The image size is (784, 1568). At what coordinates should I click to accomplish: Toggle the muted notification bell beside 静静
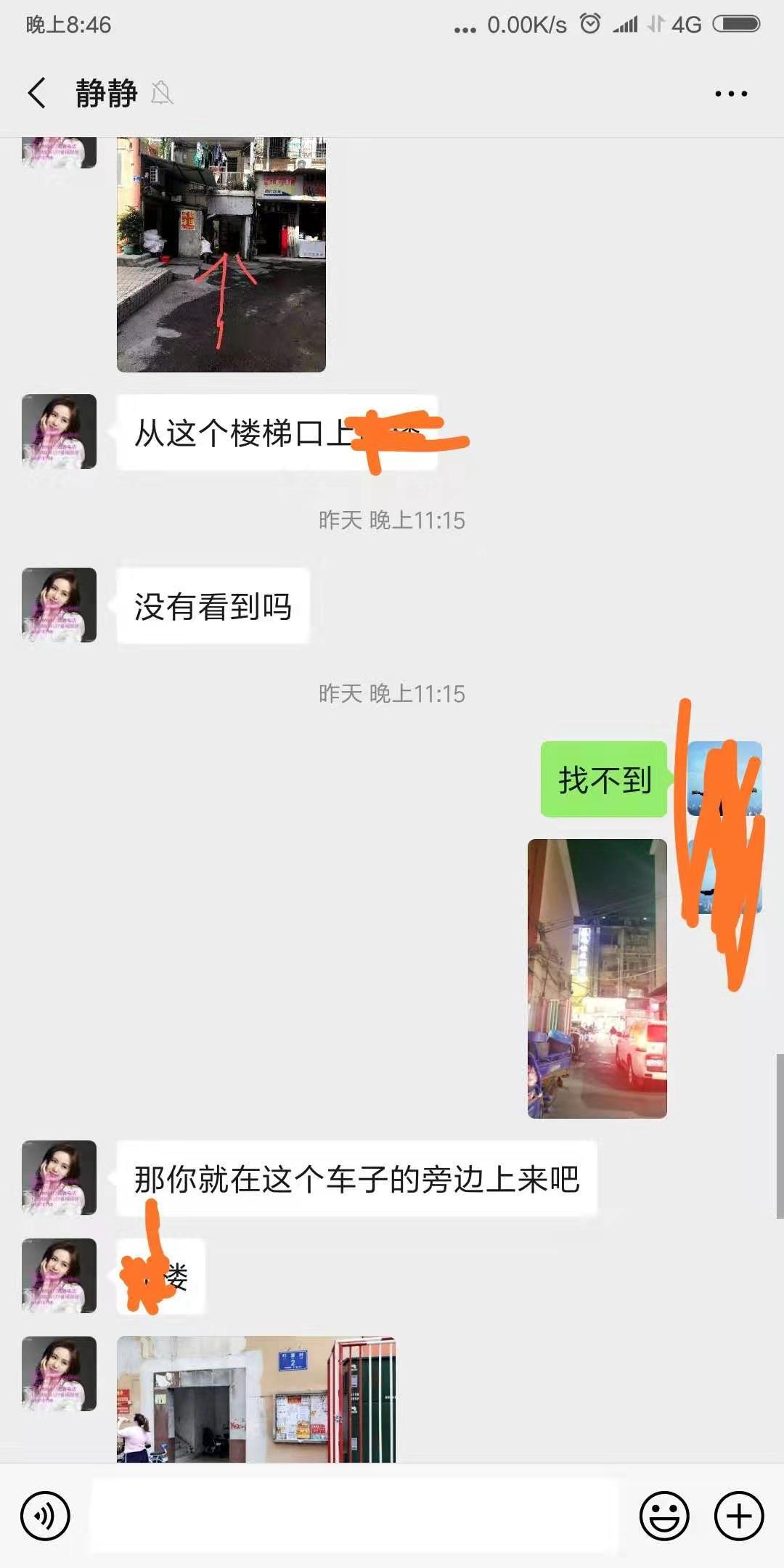coord(163,94)
